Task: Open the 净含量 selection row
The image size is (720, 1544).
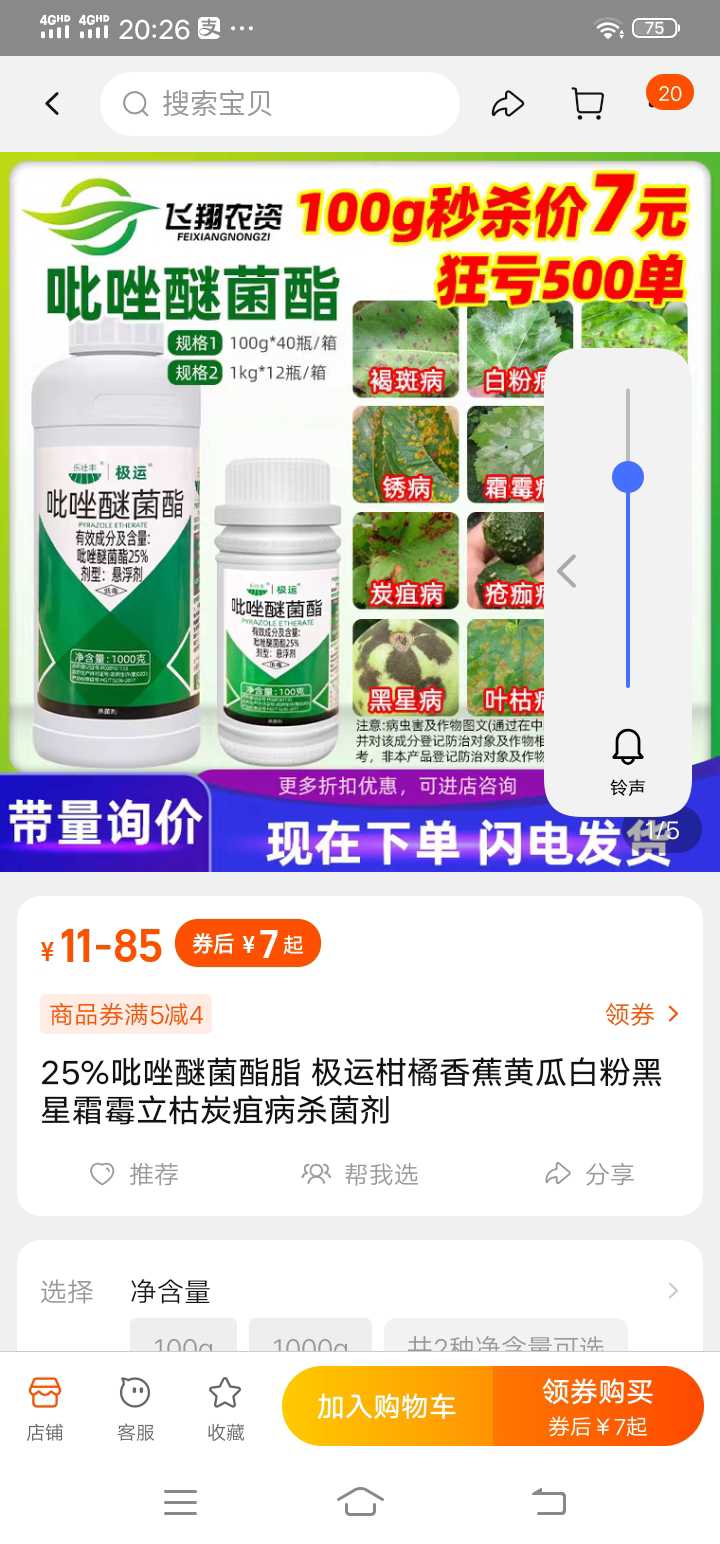Action: coord(360,1291)
